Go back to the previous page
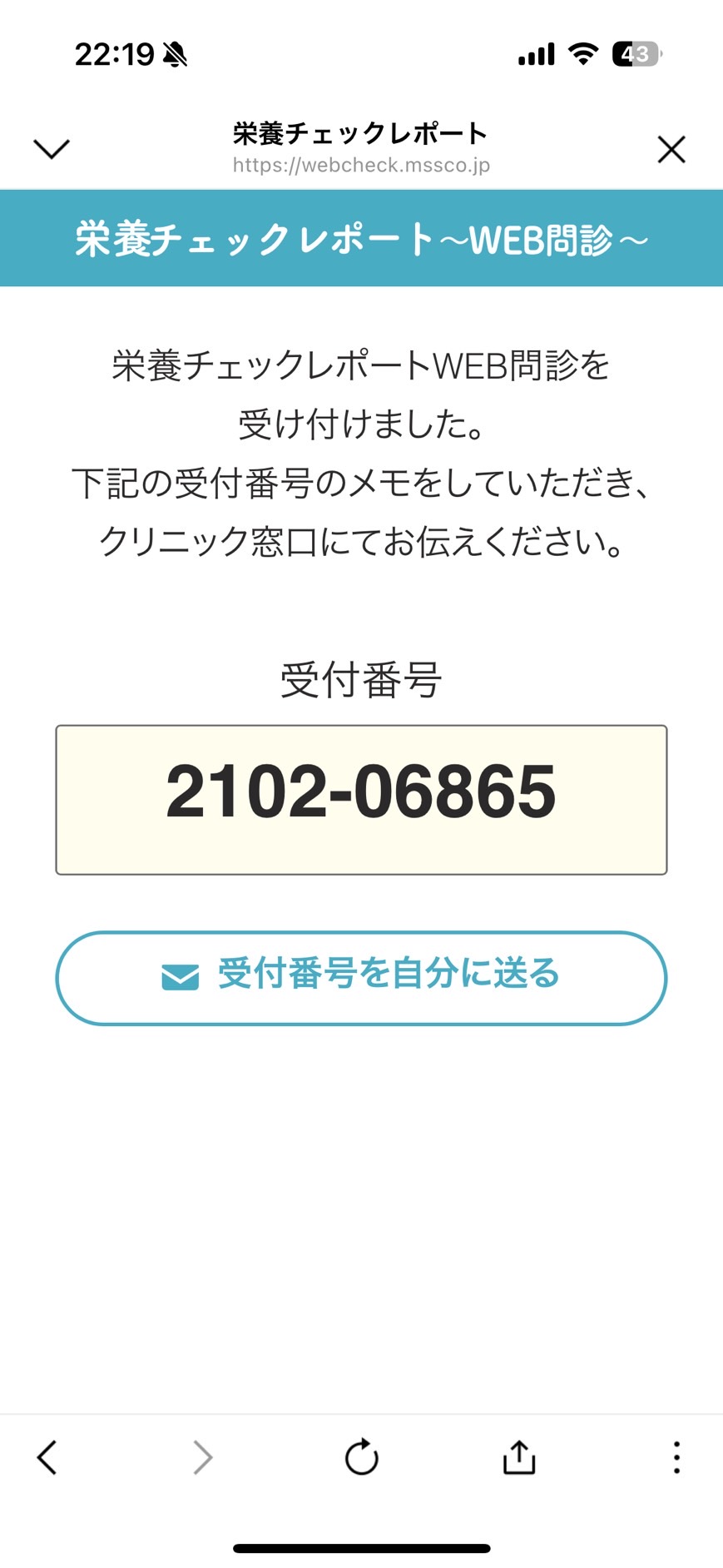The width and height of the screenshot is (723, 1568). [x=47, y=1457]
